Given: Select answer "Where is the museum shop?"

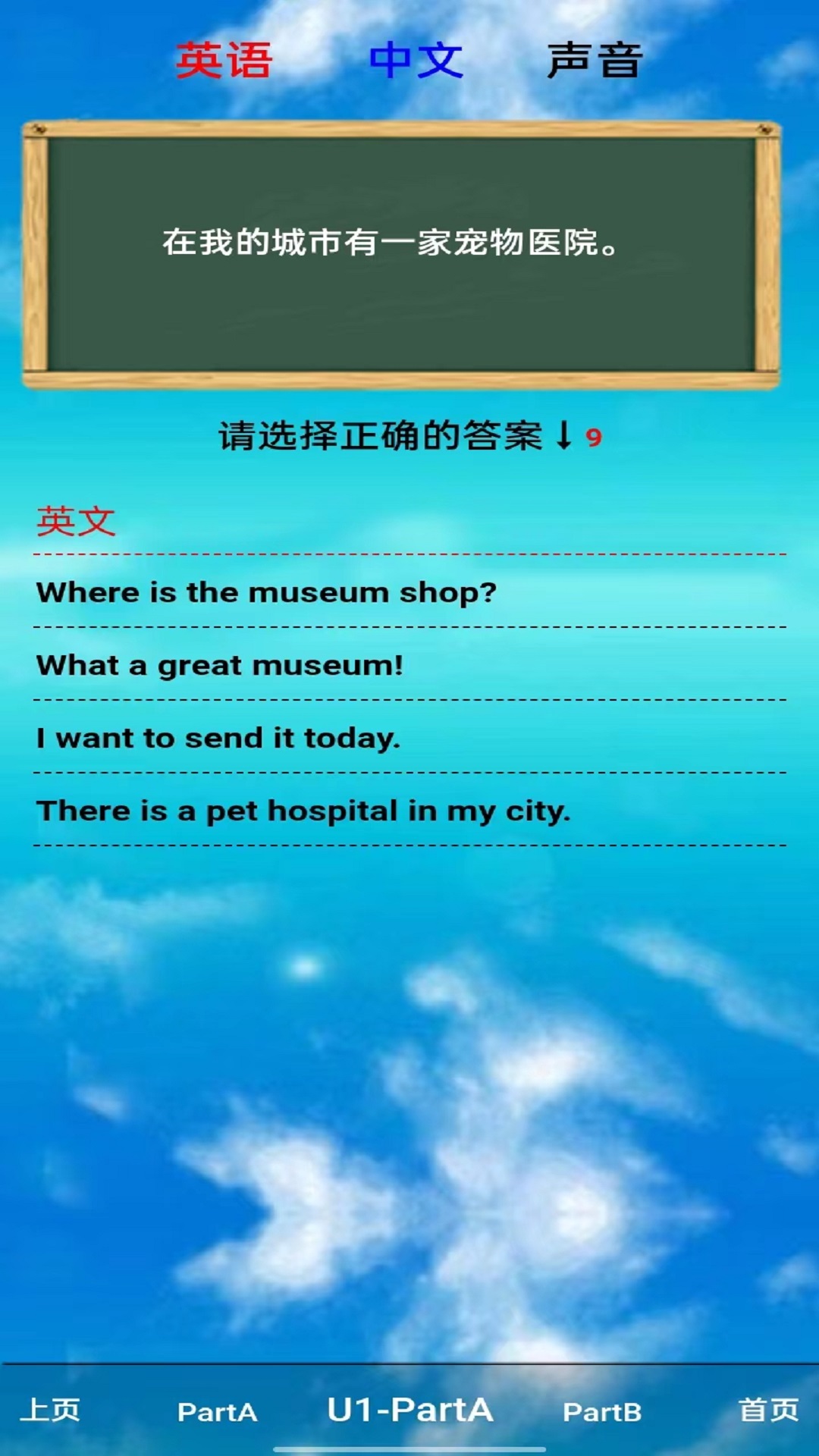Looking at the screenshot, I should click(x=267, y=594).
